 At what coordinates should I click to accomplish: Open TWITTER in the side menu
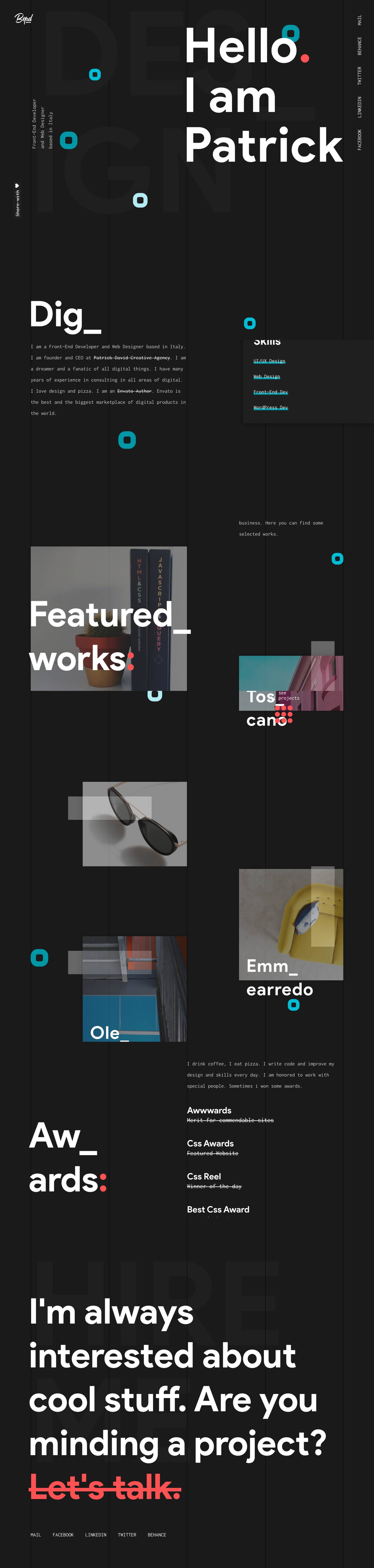pyautogui.click(x=360, y=76)
